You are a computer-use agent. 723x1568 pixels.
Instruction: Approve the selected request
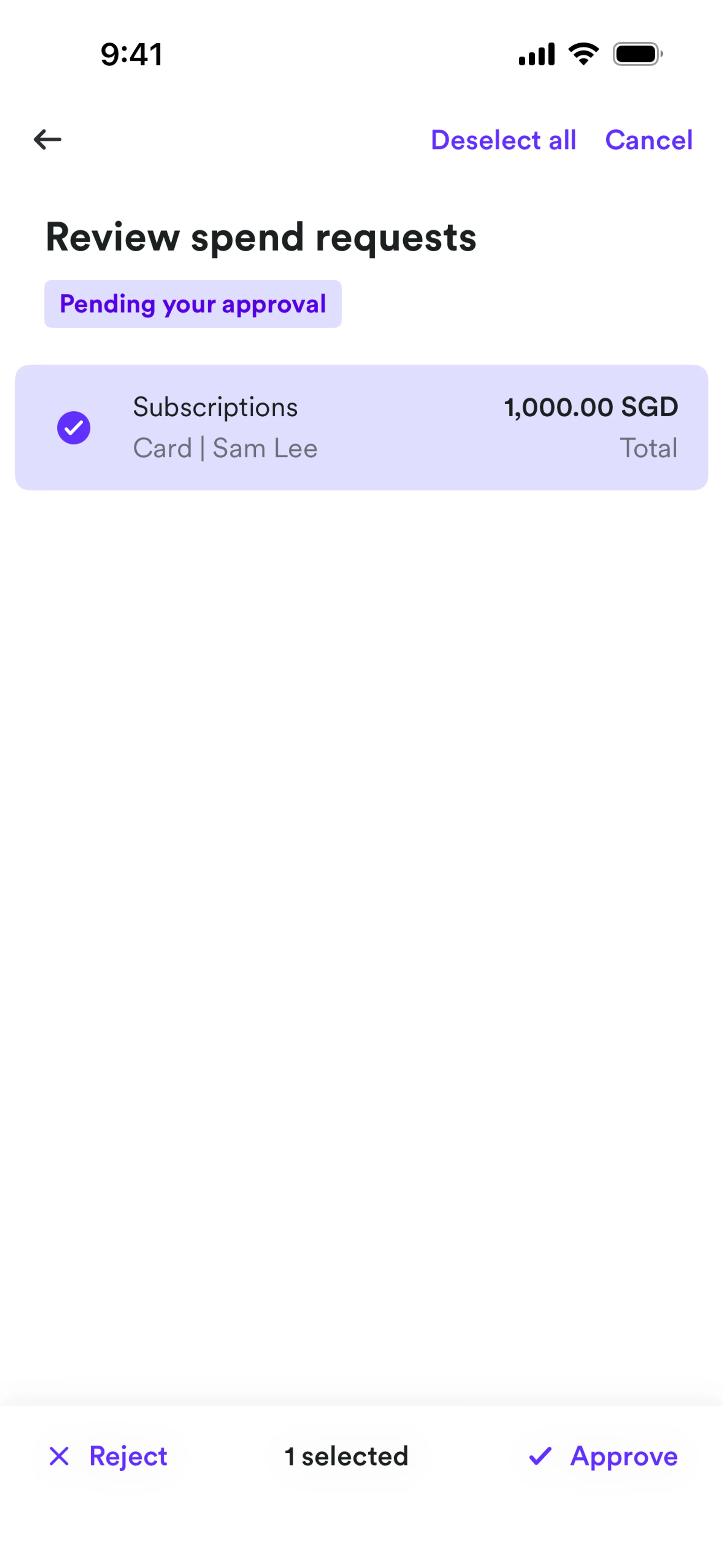(602, 1456)
